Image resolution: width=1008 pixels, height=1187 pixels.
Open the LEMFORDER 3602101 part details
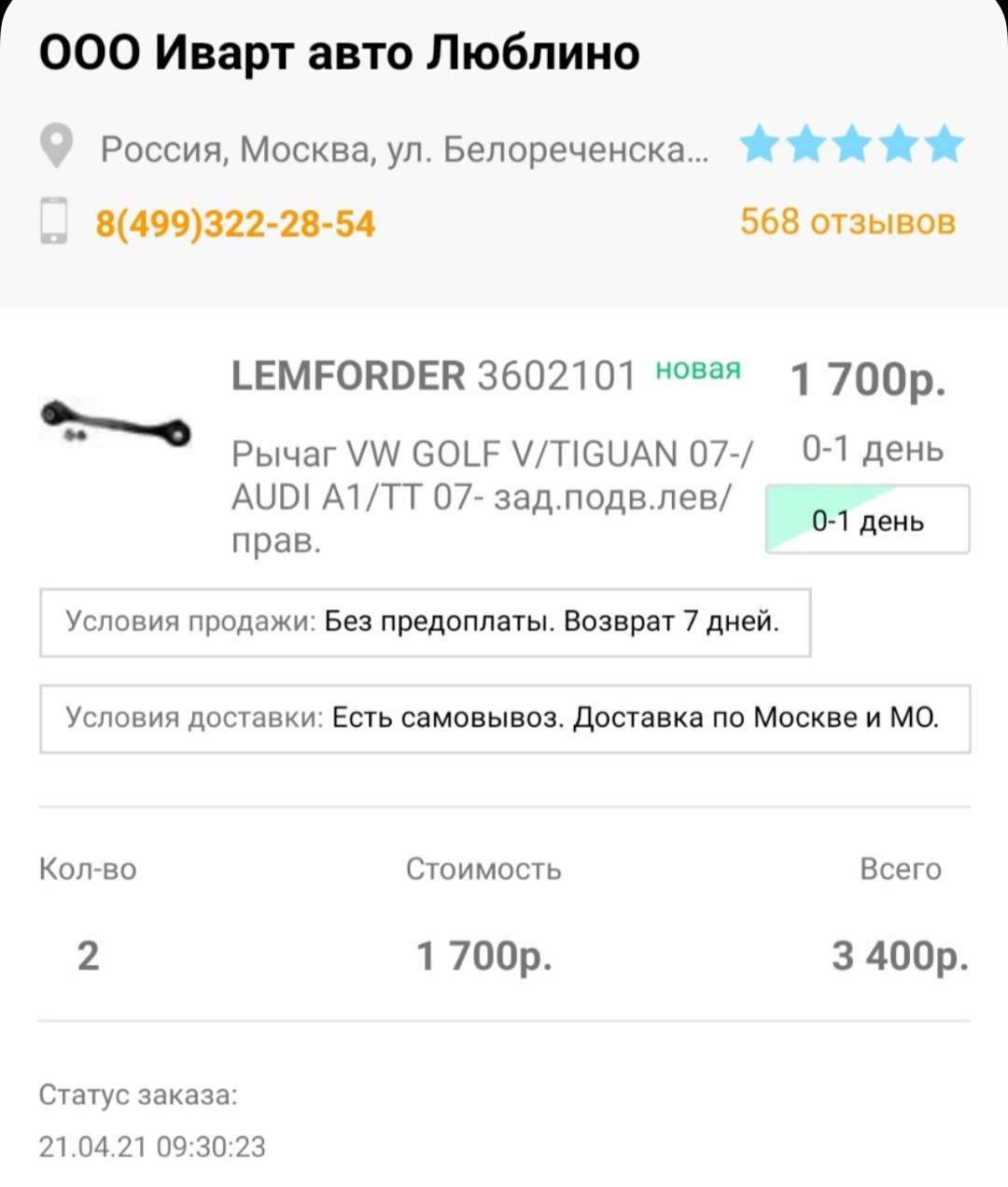pos(434,376)
